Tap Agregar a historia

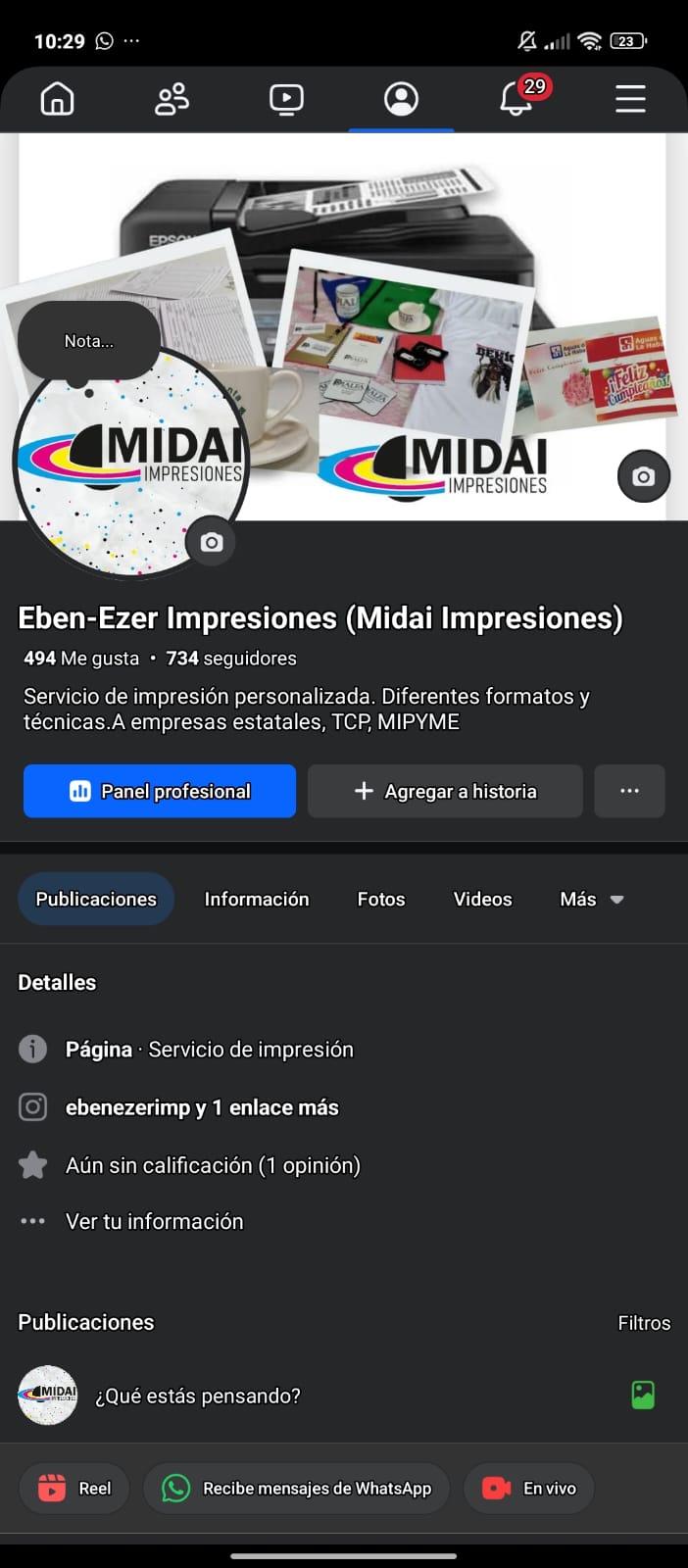445,791
